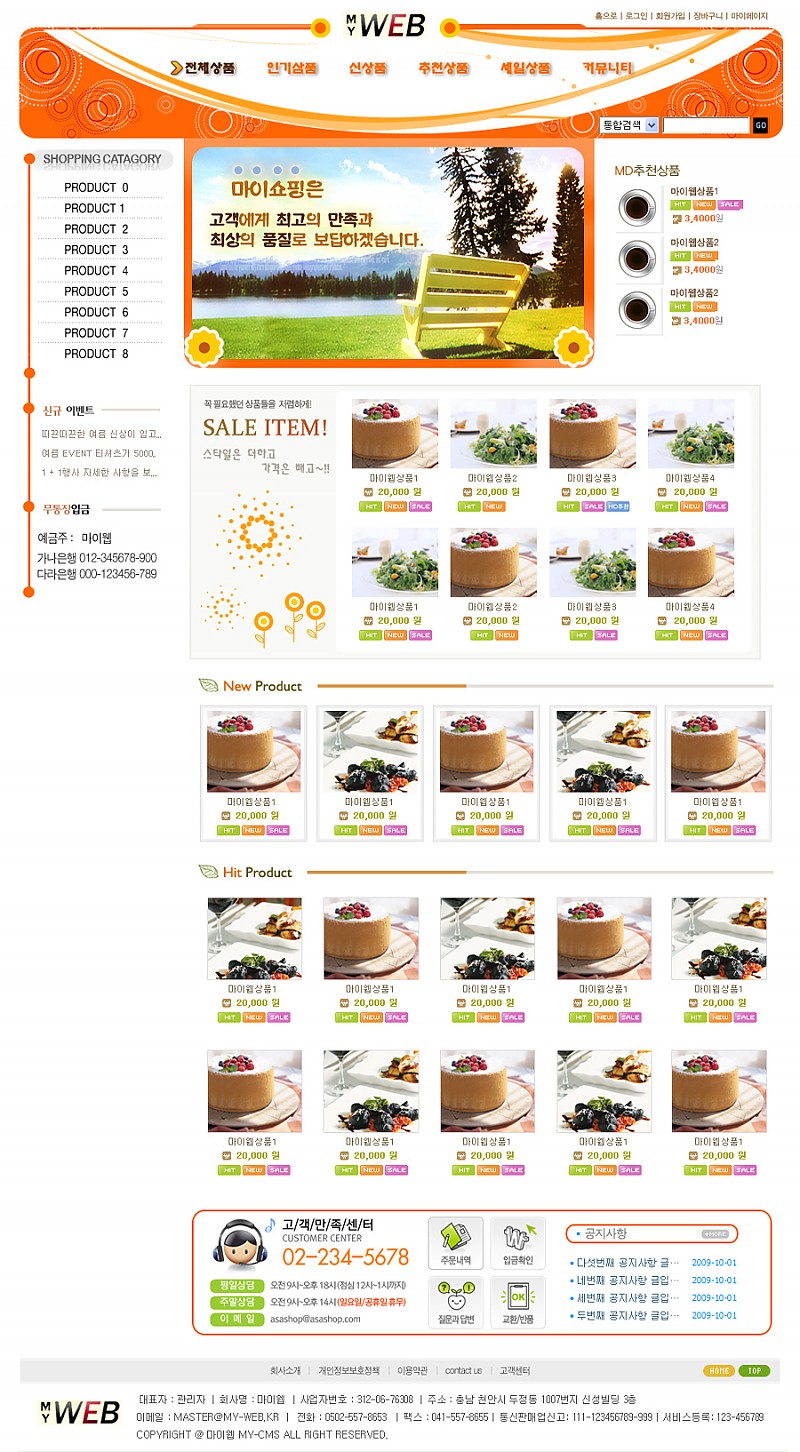The width and height of the screenshot is (800, 1452).
Task: Open the 로그인 link
Action: coord(636,17)
